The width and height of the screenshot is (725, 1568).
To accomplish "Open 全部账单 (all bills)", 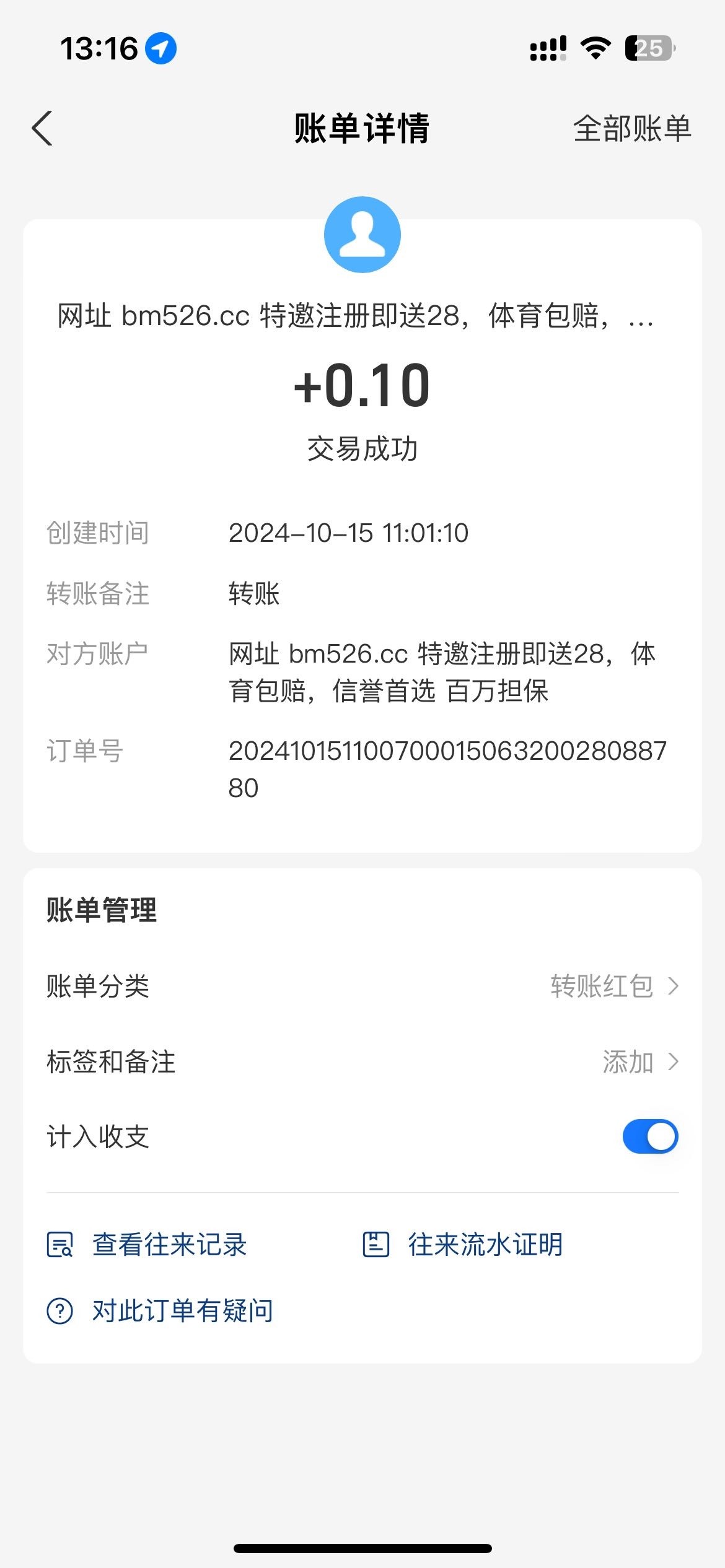I will click(x=631, y=128).
